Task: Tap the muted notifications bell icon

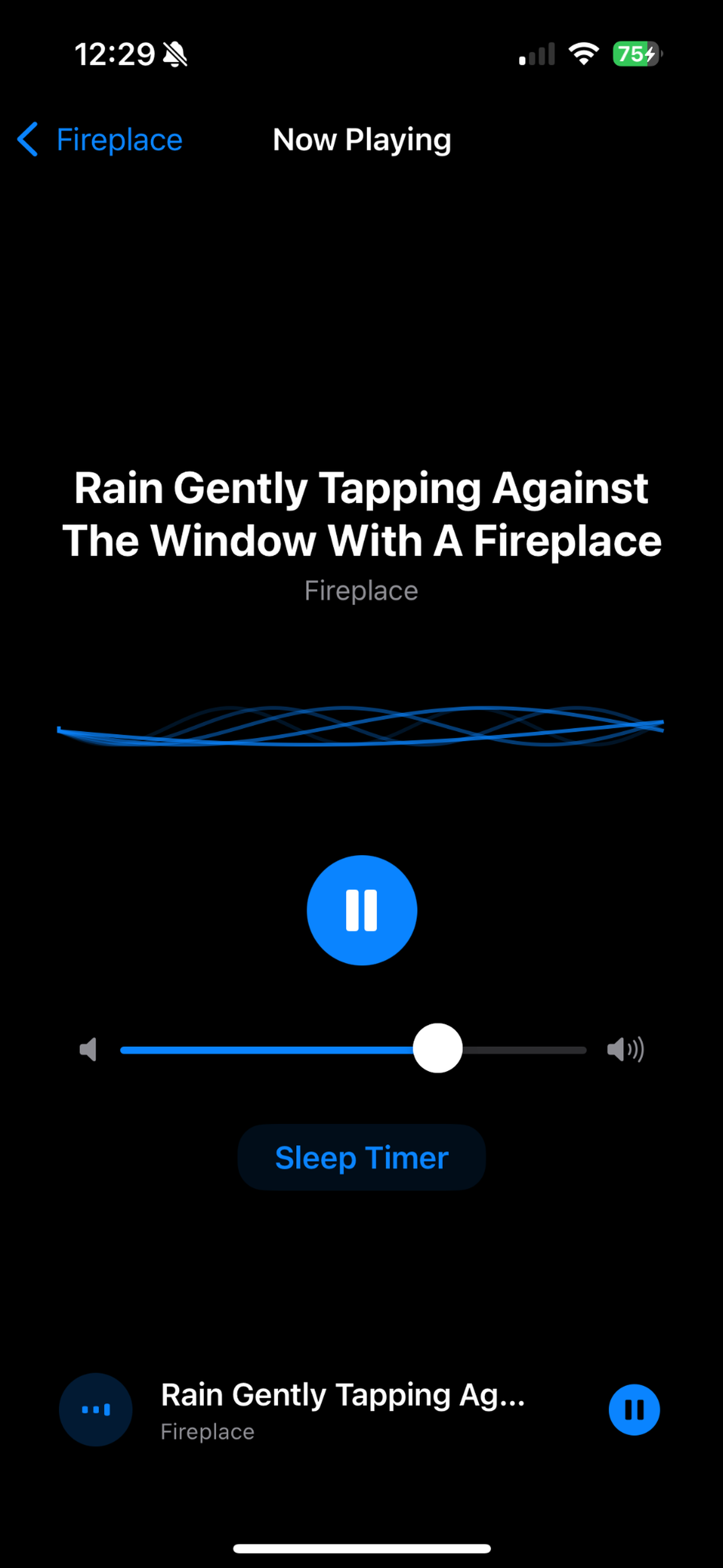Action: pyautogui.click(x=175, y=54)
